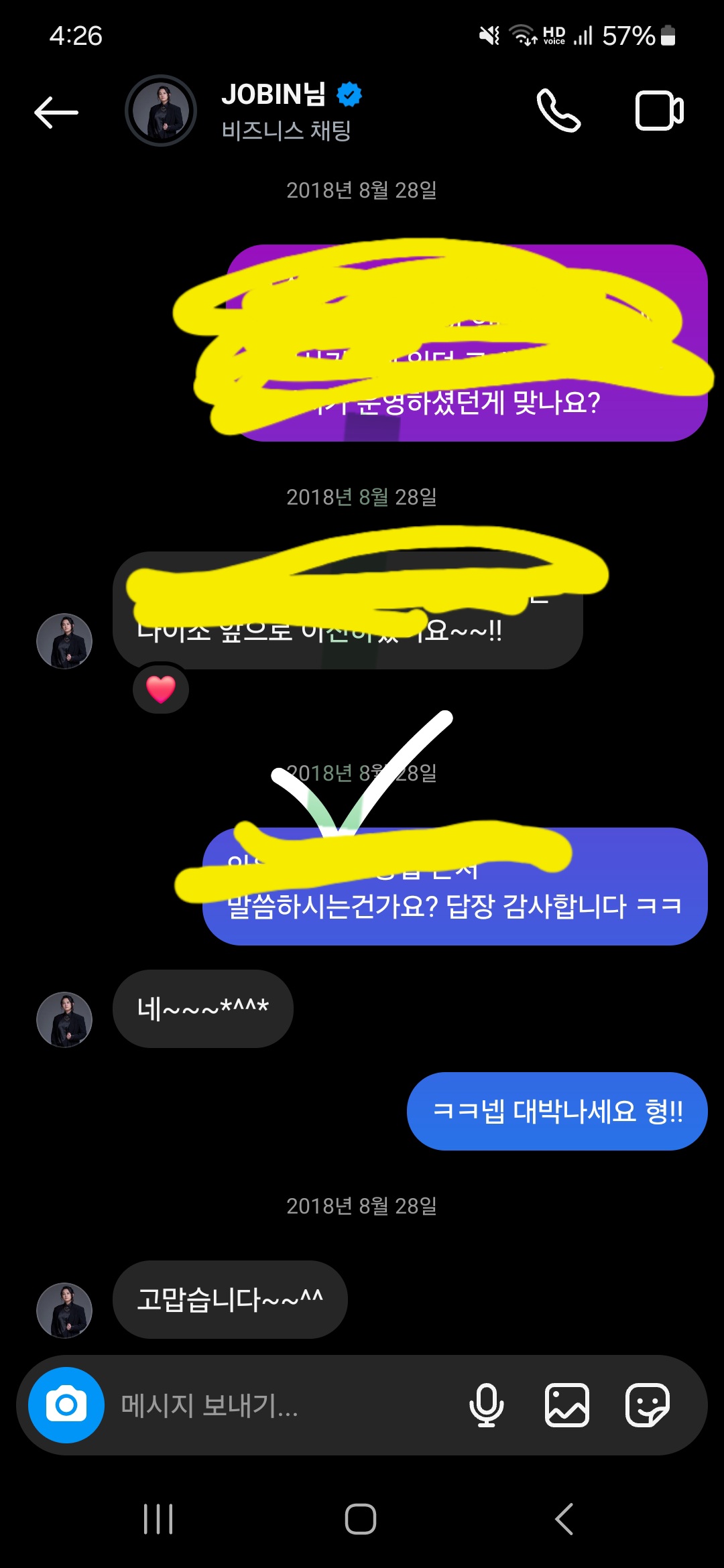The height and width of the screenshot is (1568, 724).
Task: Attach a photo from the gallery icon
Action: point(567,1404)
